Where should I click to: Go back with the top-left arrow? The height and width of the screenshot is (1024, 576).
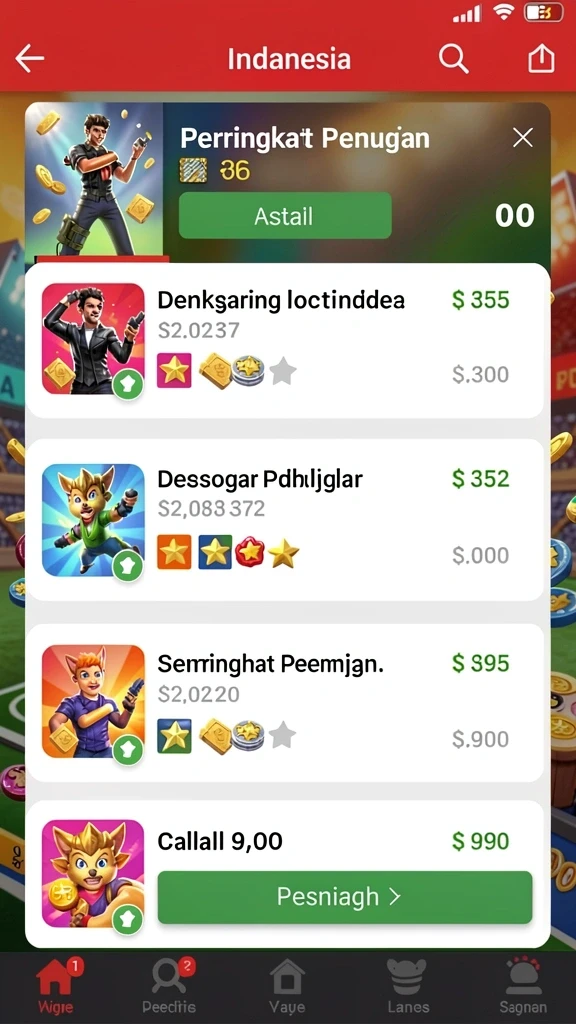[x=29, y=59]
